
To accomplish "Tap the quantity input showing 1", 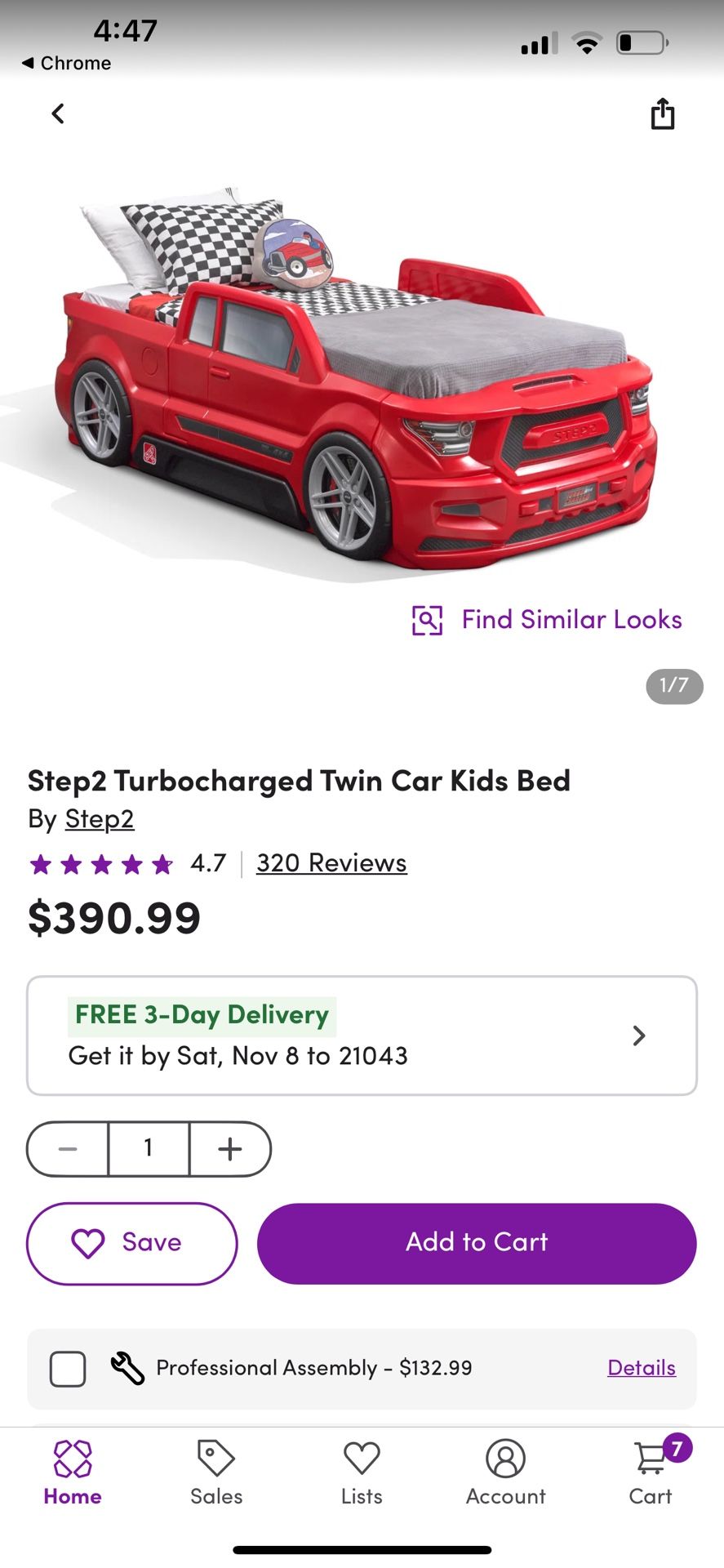I will click(x=148, y=1148).
